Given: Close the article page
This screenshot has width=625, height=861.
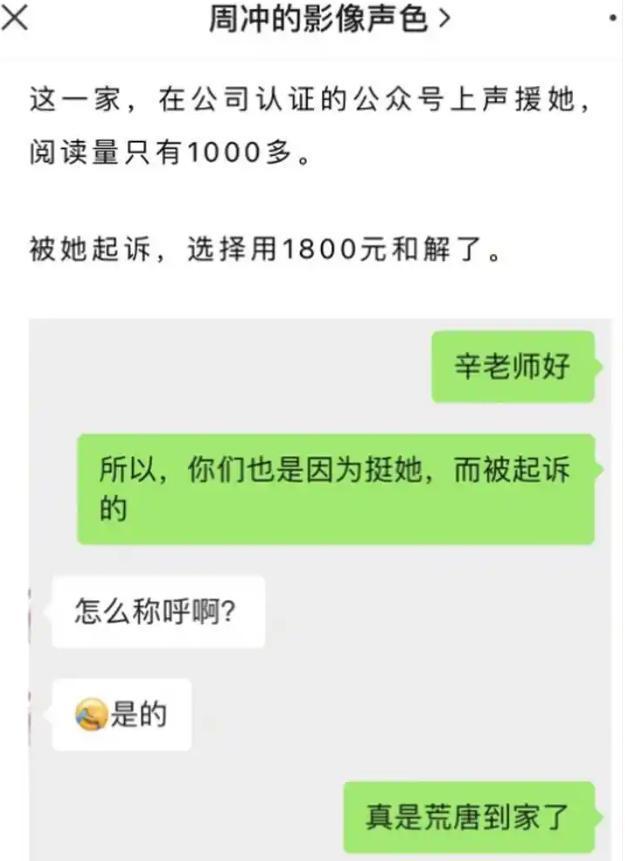Looking at the screenshot, I should pyautogui.click(x=16, y=18).
